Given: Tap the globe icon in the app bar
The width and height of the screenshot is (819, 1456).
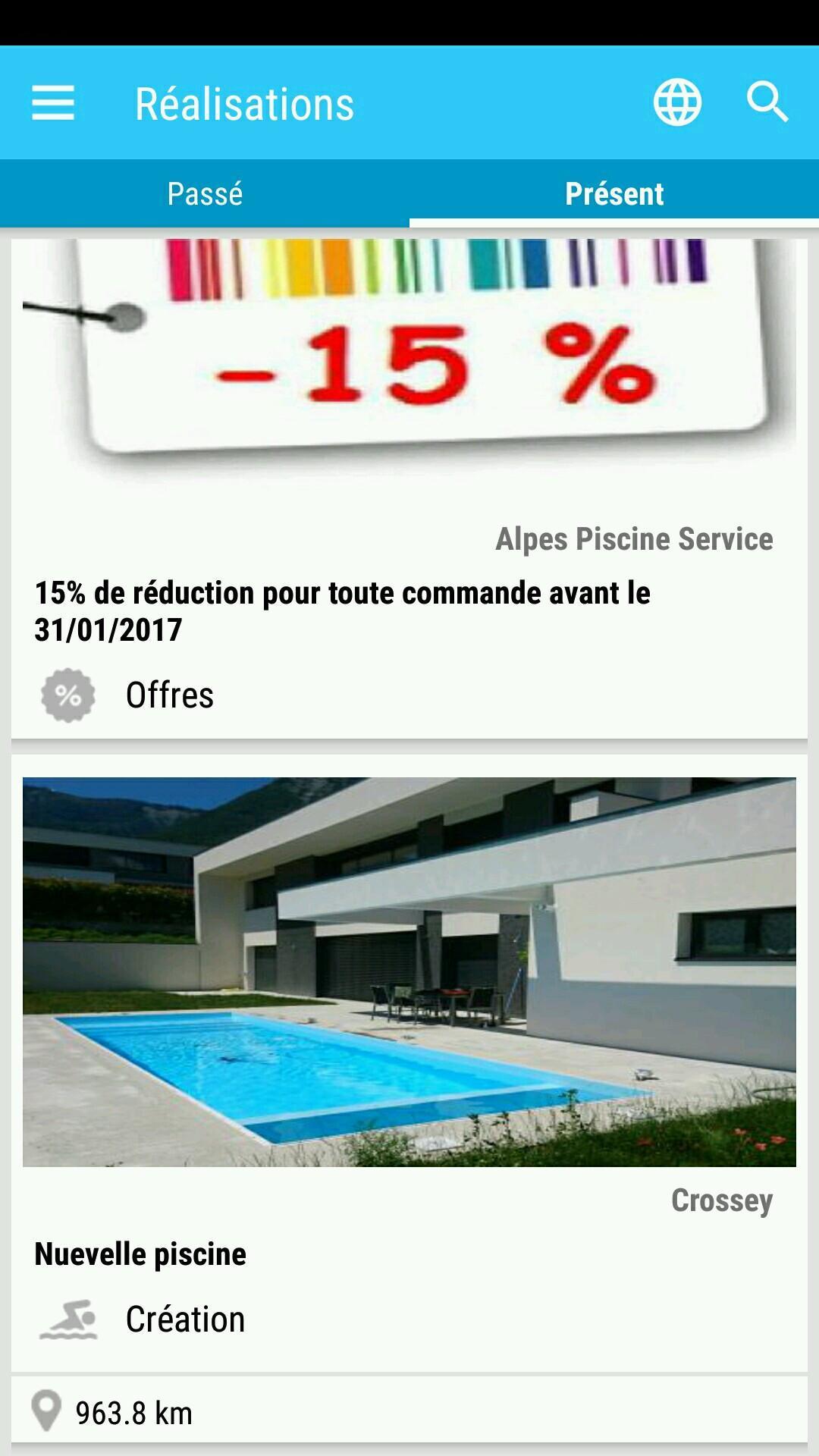Looking at the screenshot, I should pos(677,102).
